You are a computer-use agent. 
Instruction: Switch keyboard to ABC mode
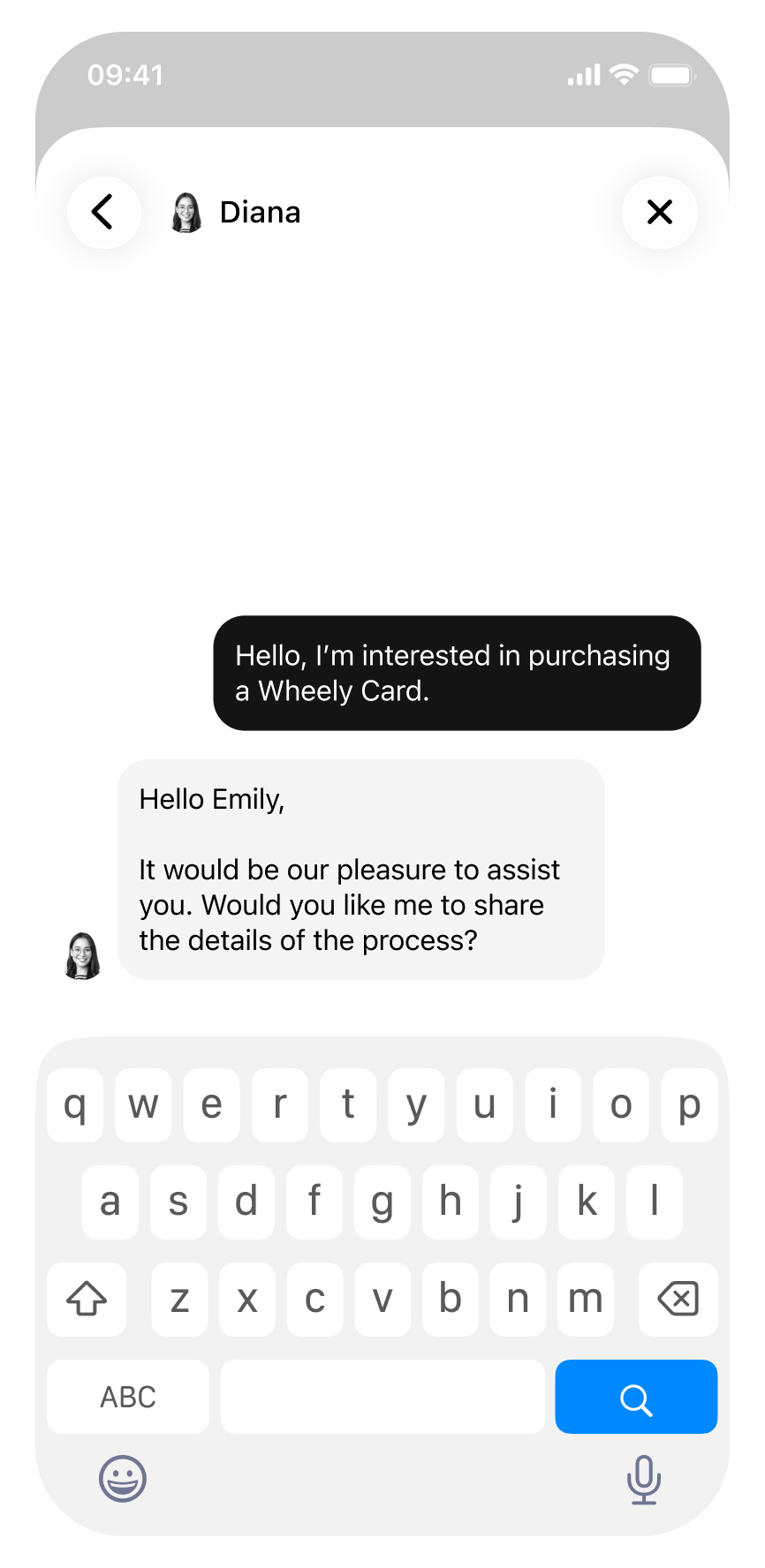pos(128,1397)
